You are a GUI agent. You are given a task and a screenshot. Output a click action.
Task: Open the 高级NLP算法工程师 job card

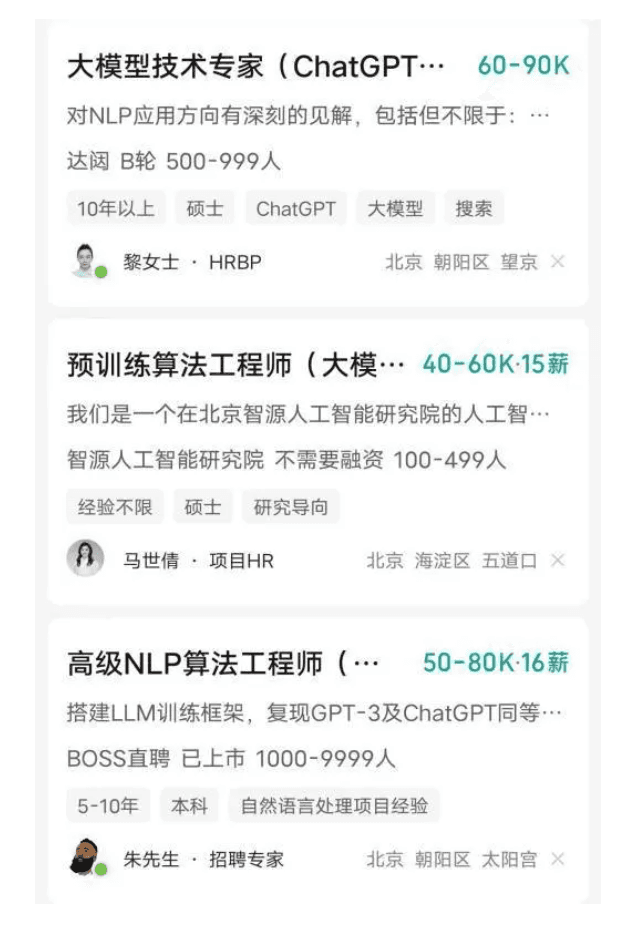click(x=222, y=663)
